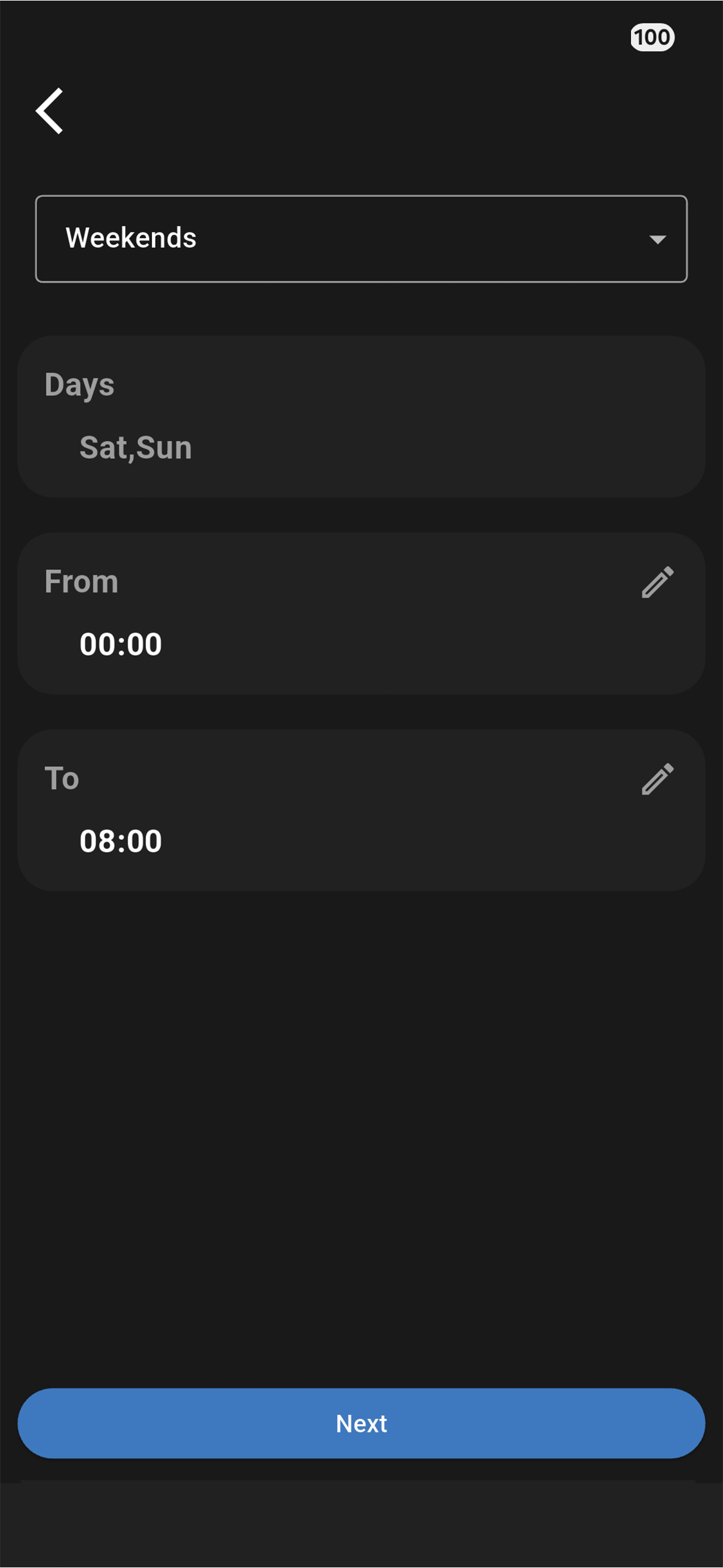
Task: Edit the From time 00:00
Action: pyautogui.click(x=657, y=582)
